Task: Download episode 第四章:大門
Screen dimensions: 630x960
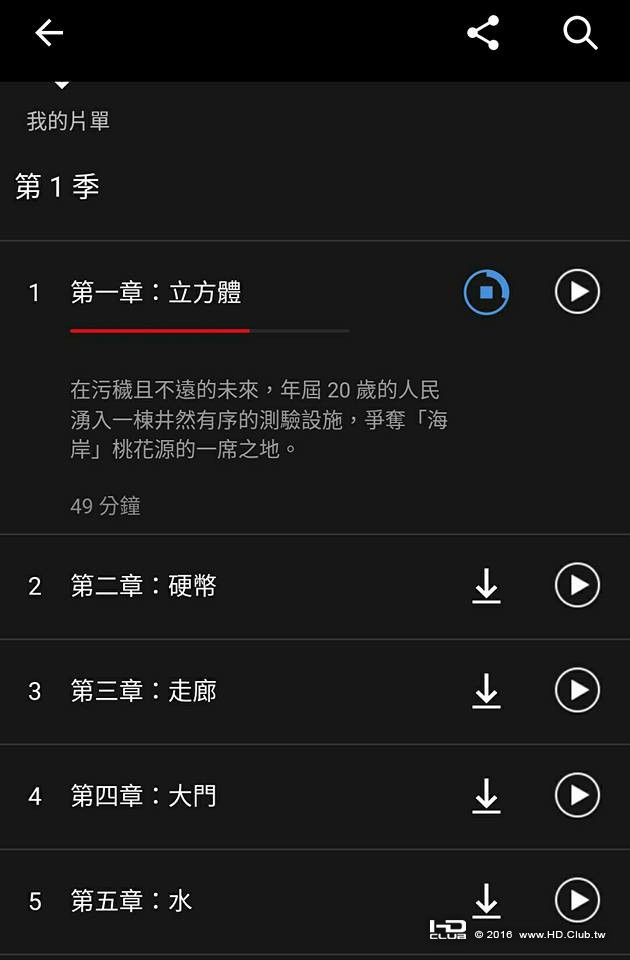Action: pyautogui.click(x=486, y=796)
